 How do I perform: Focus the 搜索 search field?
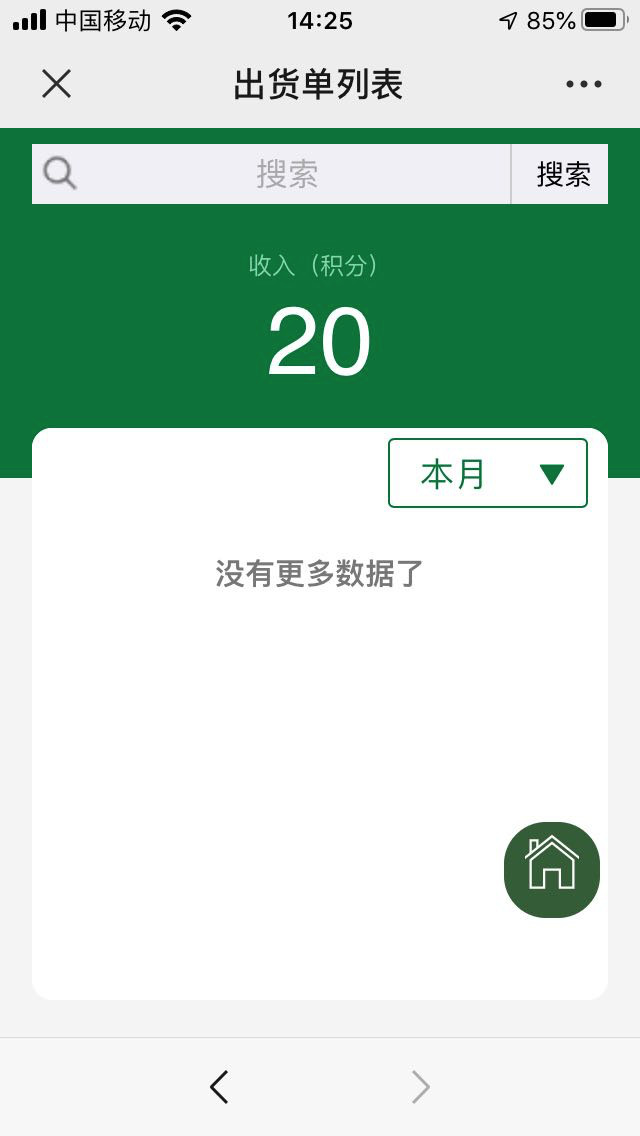[x=272, y=174]
